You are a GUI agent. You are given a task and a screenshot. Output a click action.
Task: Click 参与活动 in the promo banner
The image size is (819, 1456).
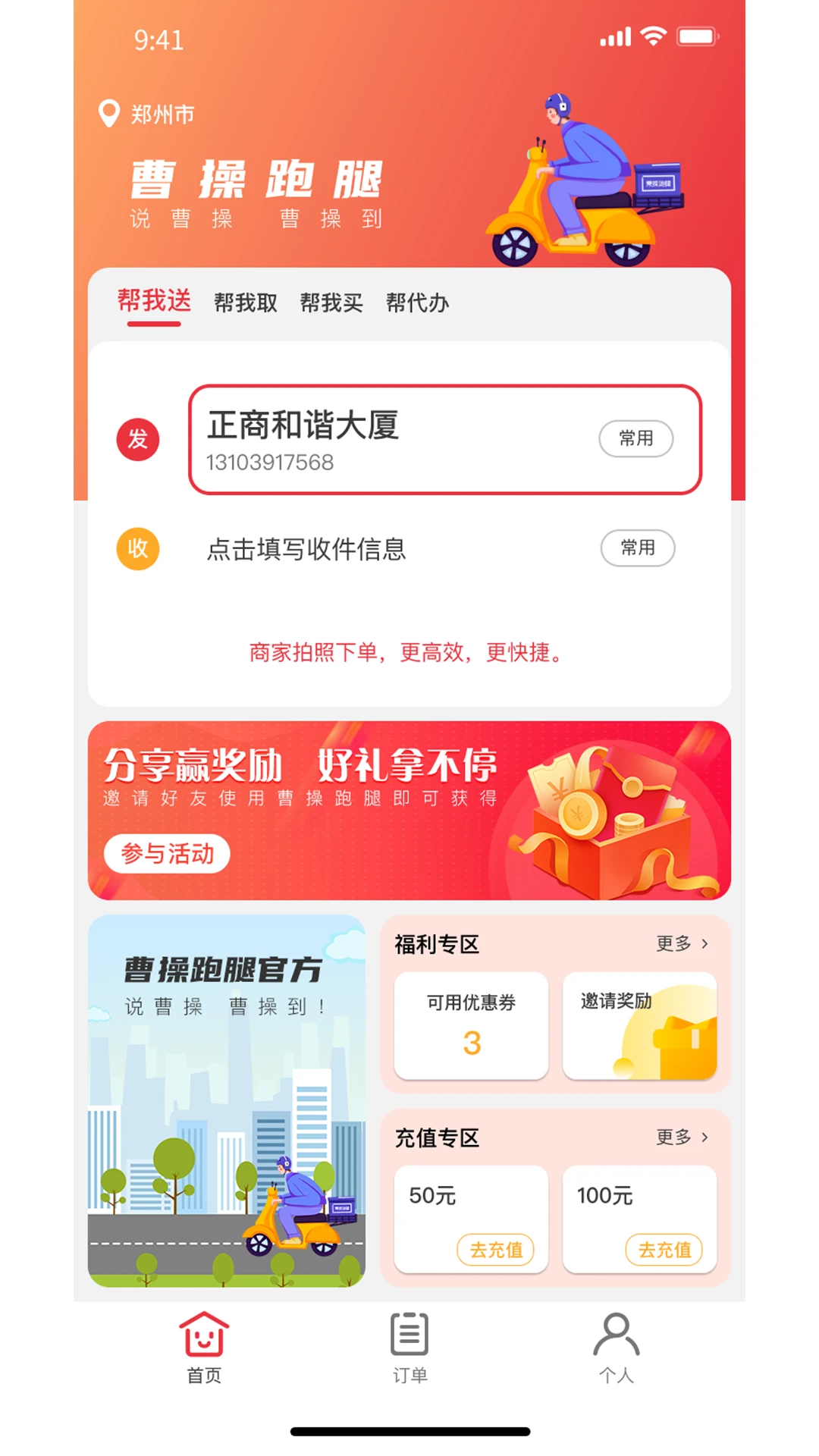(168, 853)
